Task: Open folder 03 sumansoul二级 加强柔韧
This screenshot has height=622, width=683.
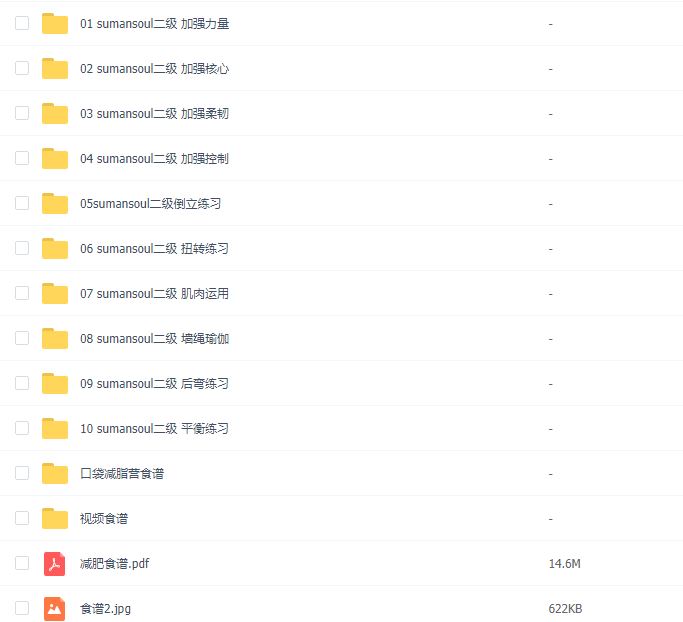Action: click(x=154, y=113)
